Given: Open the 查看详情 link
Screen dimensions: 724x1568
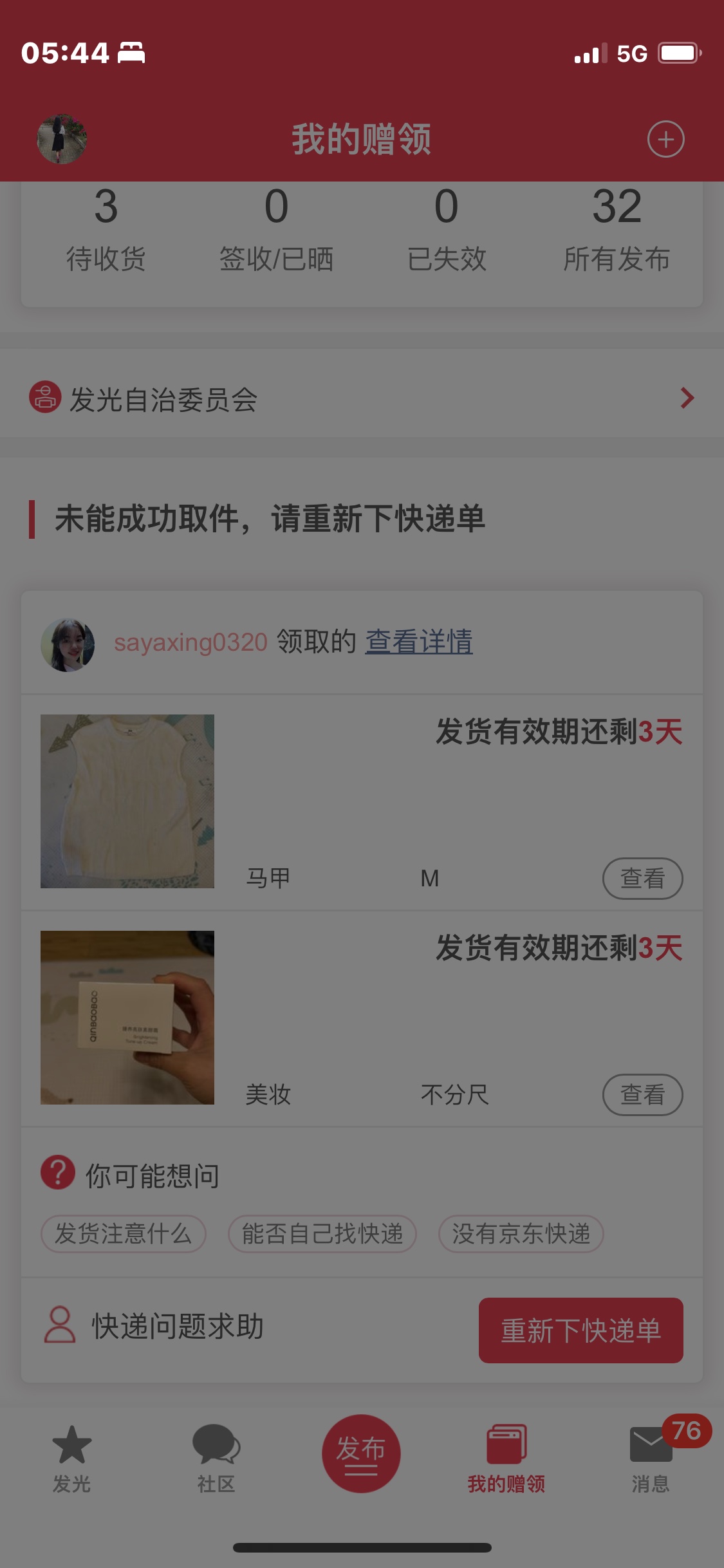Looking at the screenshot, I should click(419, 642).
